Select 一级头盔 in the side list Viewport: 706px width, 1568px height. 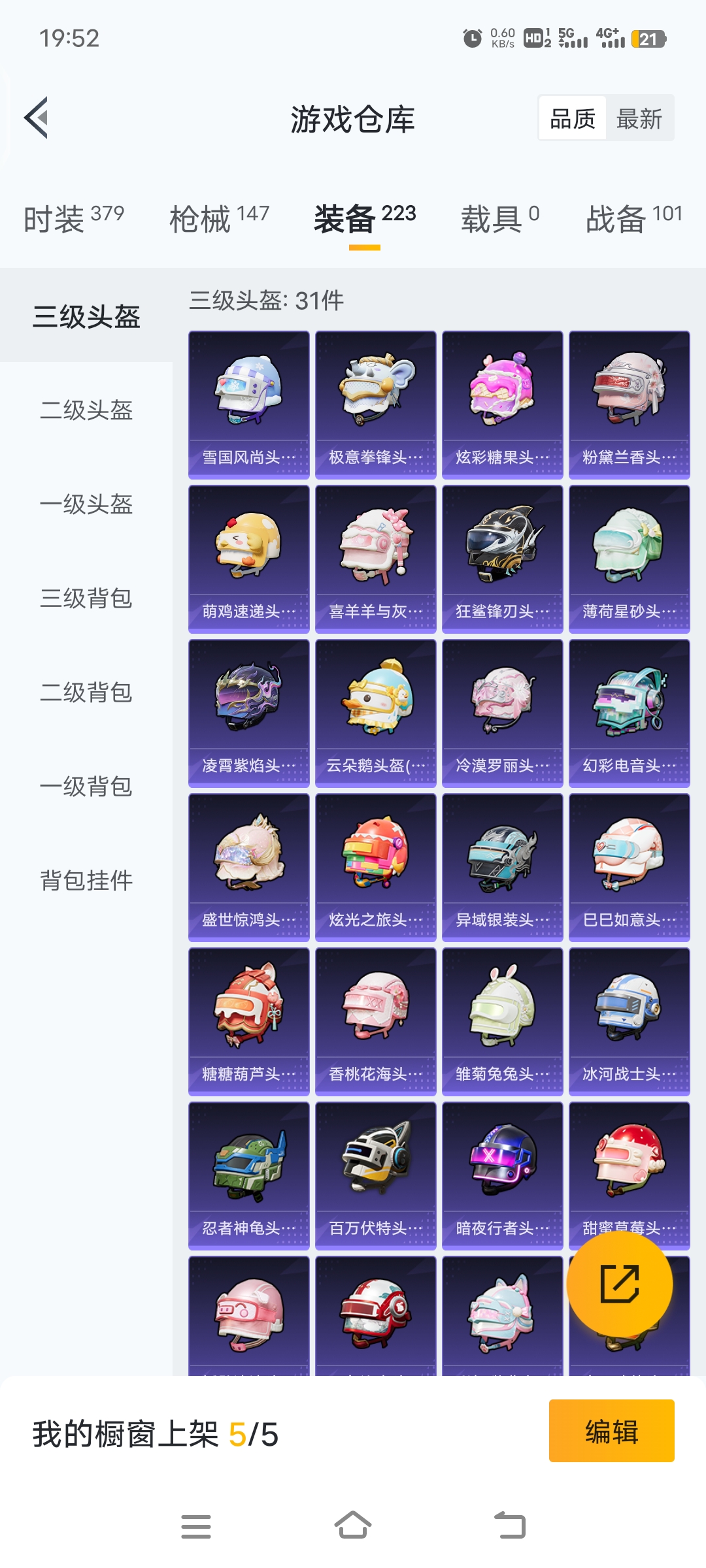pos(86,504)
